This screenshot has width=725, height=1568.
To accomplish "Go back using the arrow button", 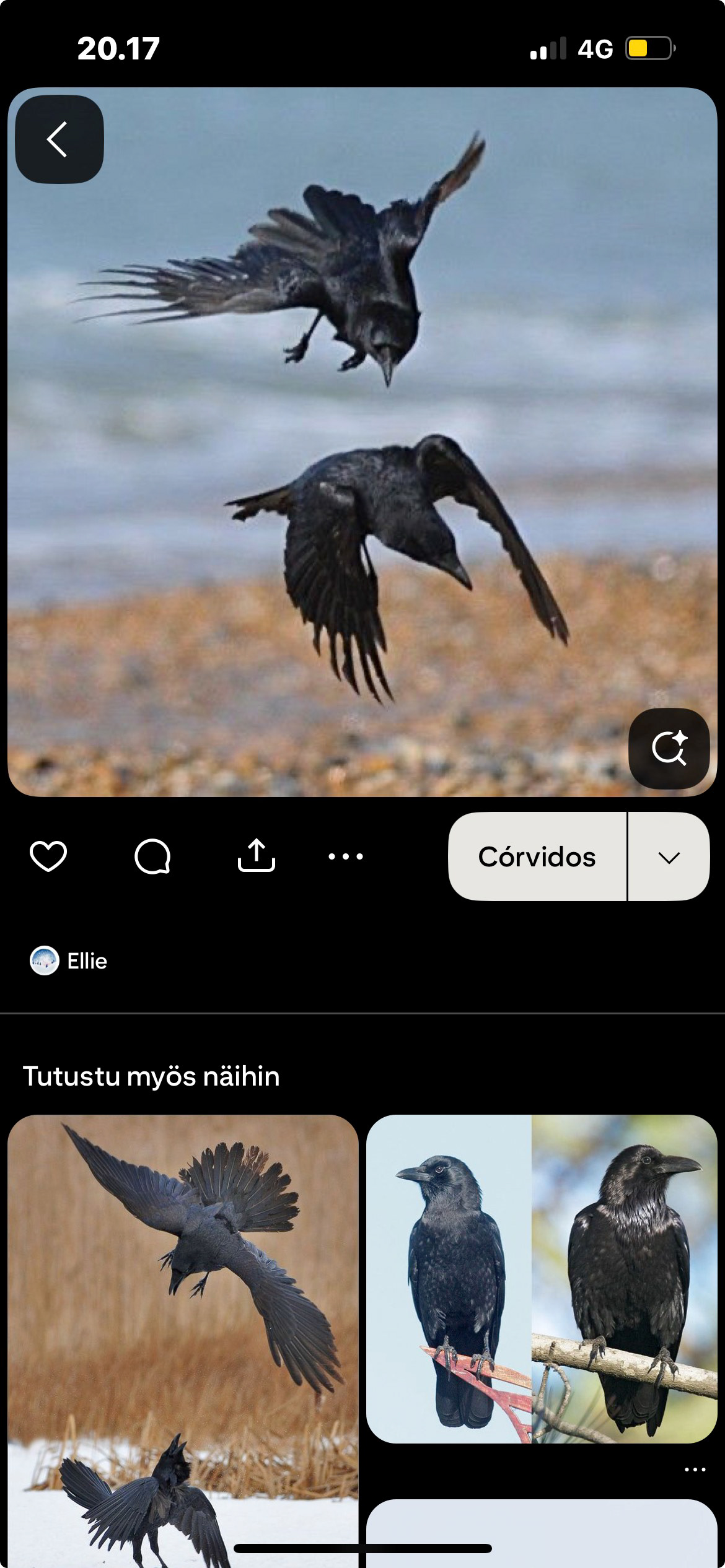I will tap(59, 139).
